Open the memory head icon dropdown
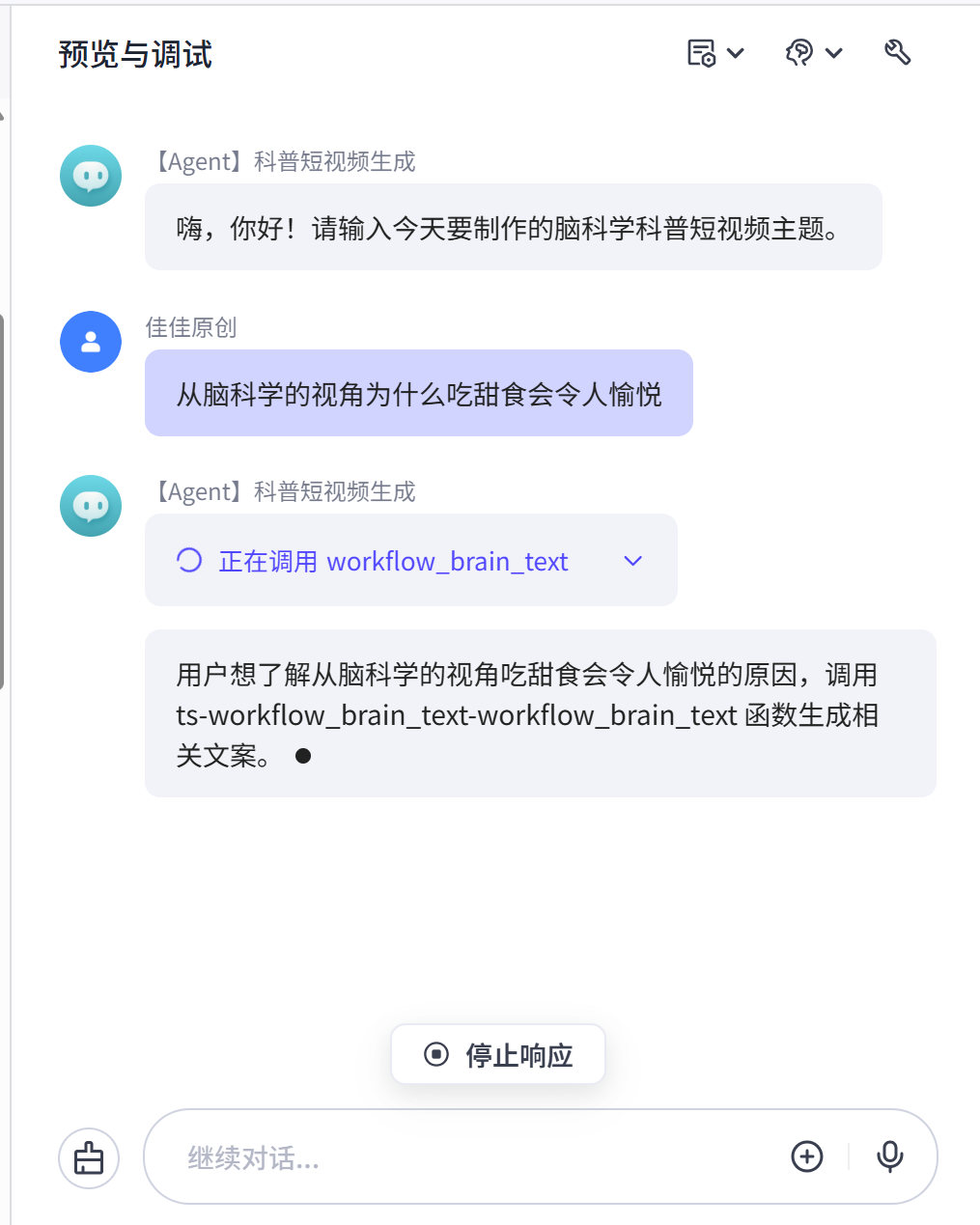This screenshot has width=980, height=1225. tap(813, 53)
